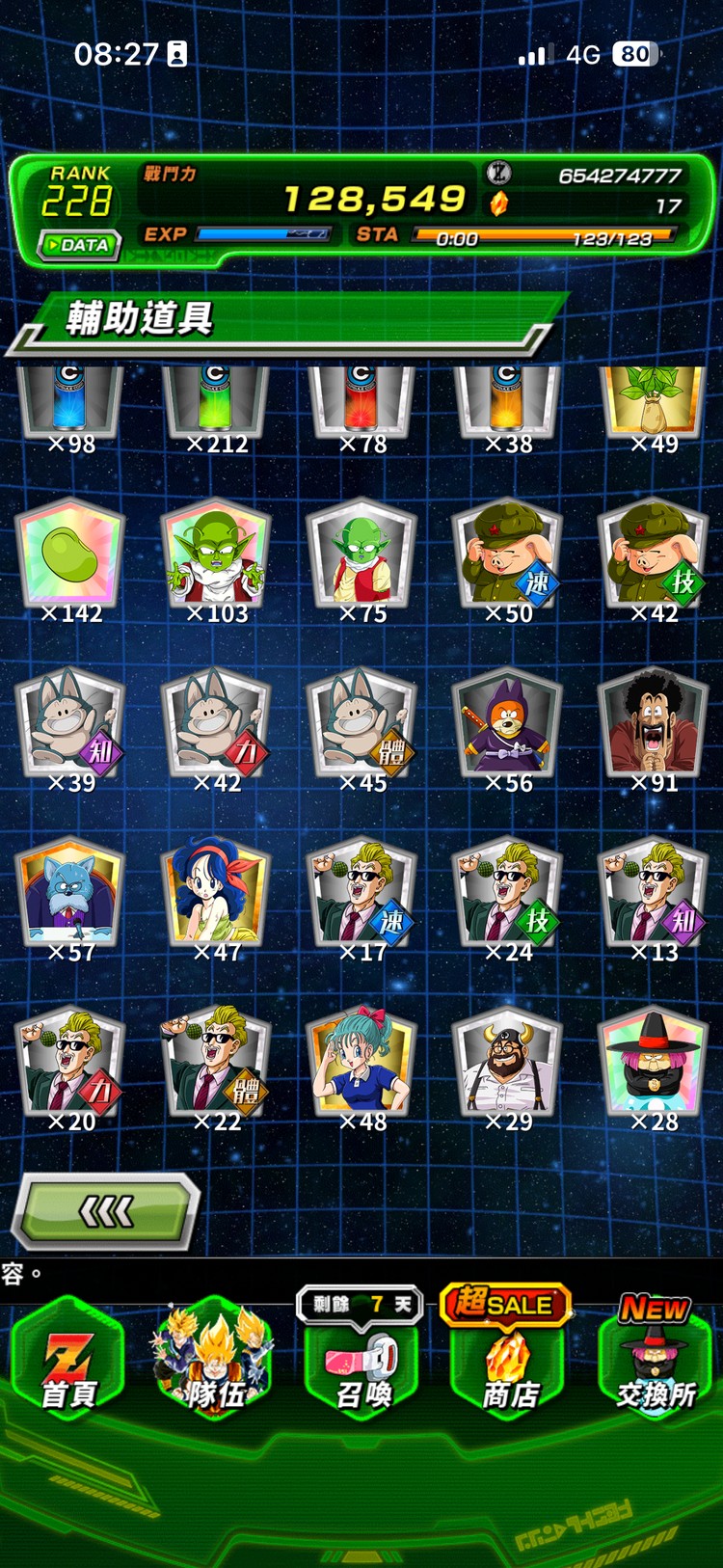Select the Puar 知 item ×39
This screenshot has height=1568, width=723.
click(x=70, y=725)
